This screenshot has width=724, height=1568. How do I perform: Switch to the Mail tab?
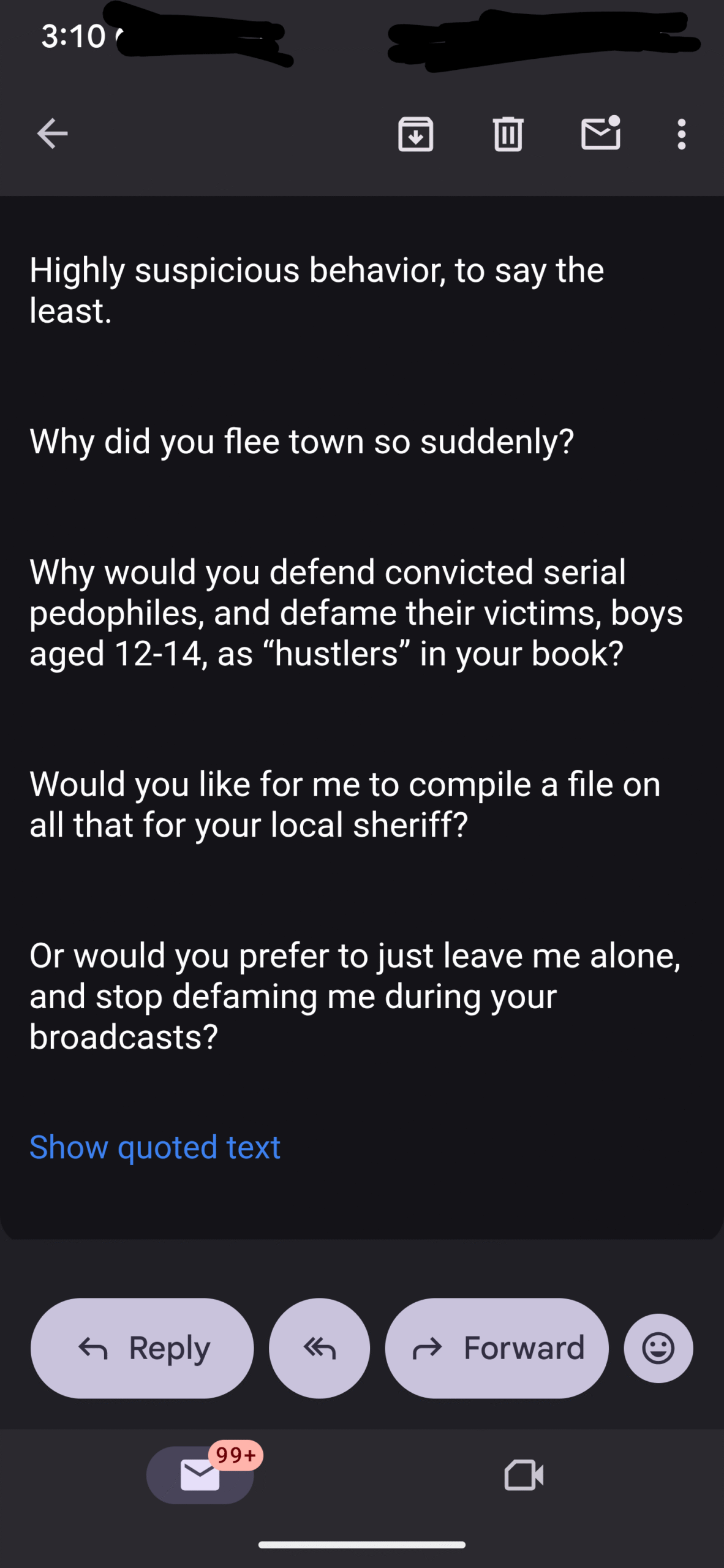pos(200,1474)
